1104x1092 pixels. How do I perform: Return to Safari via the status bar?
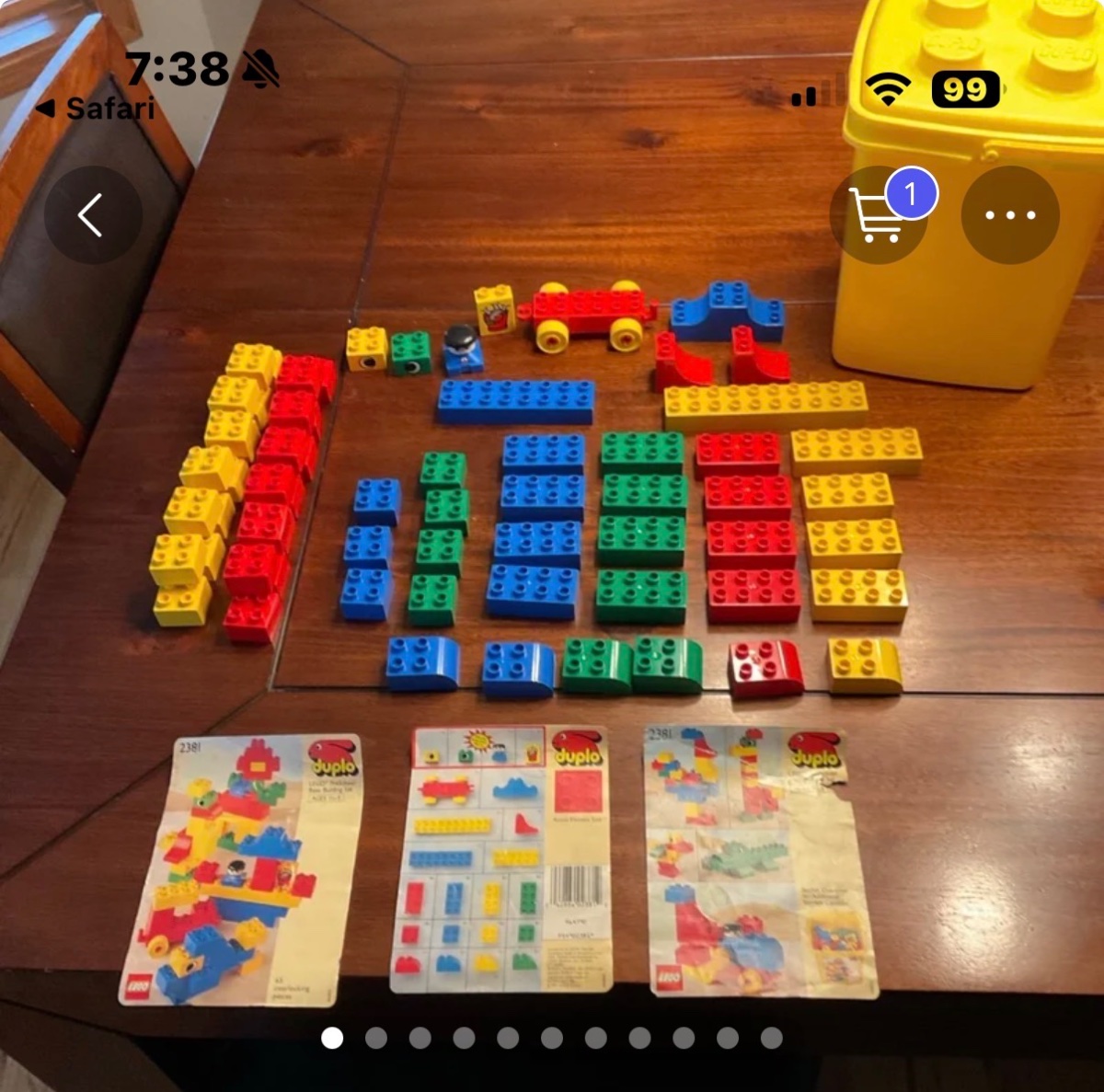[x=95, y=109]
